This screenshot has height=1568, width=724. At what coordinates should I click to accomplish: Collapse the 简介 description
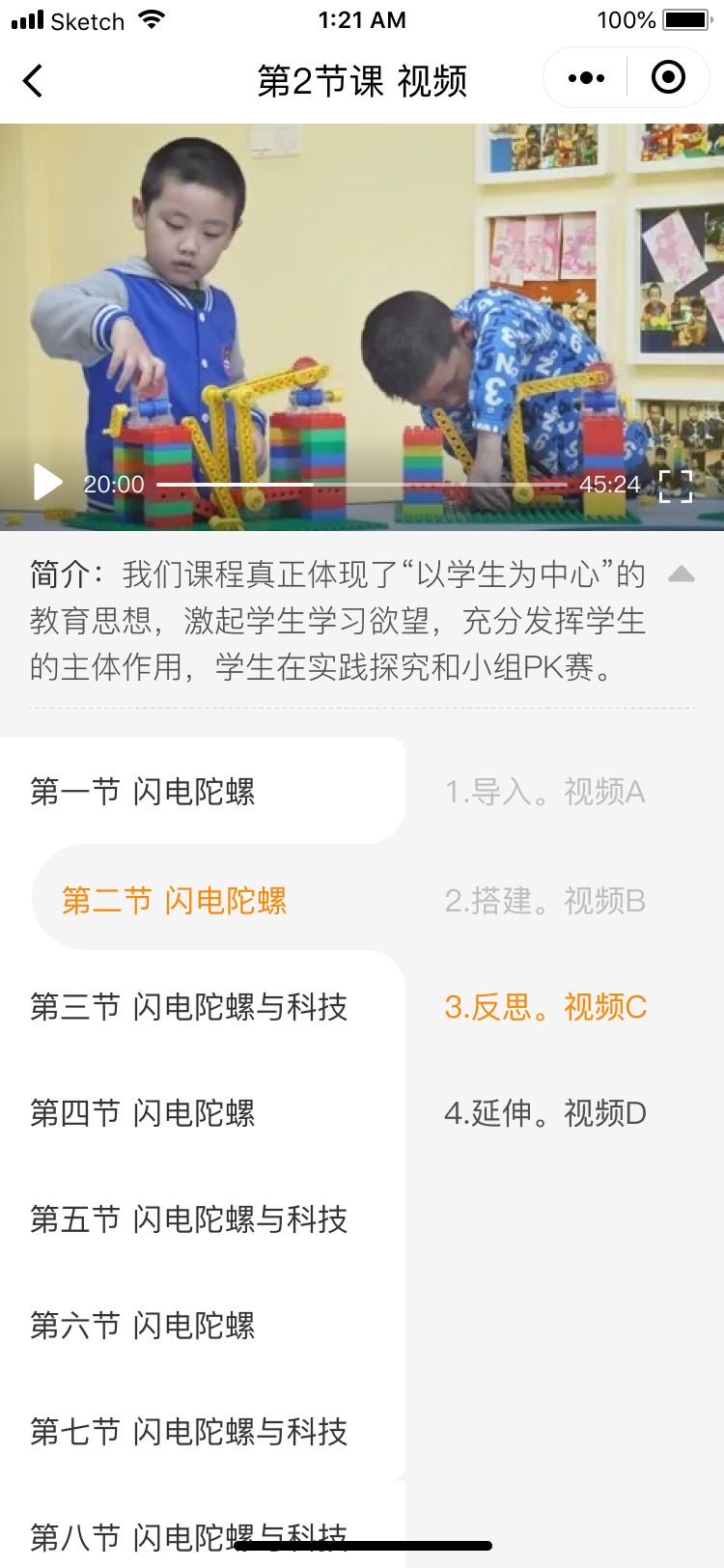[x=682, y=574]
